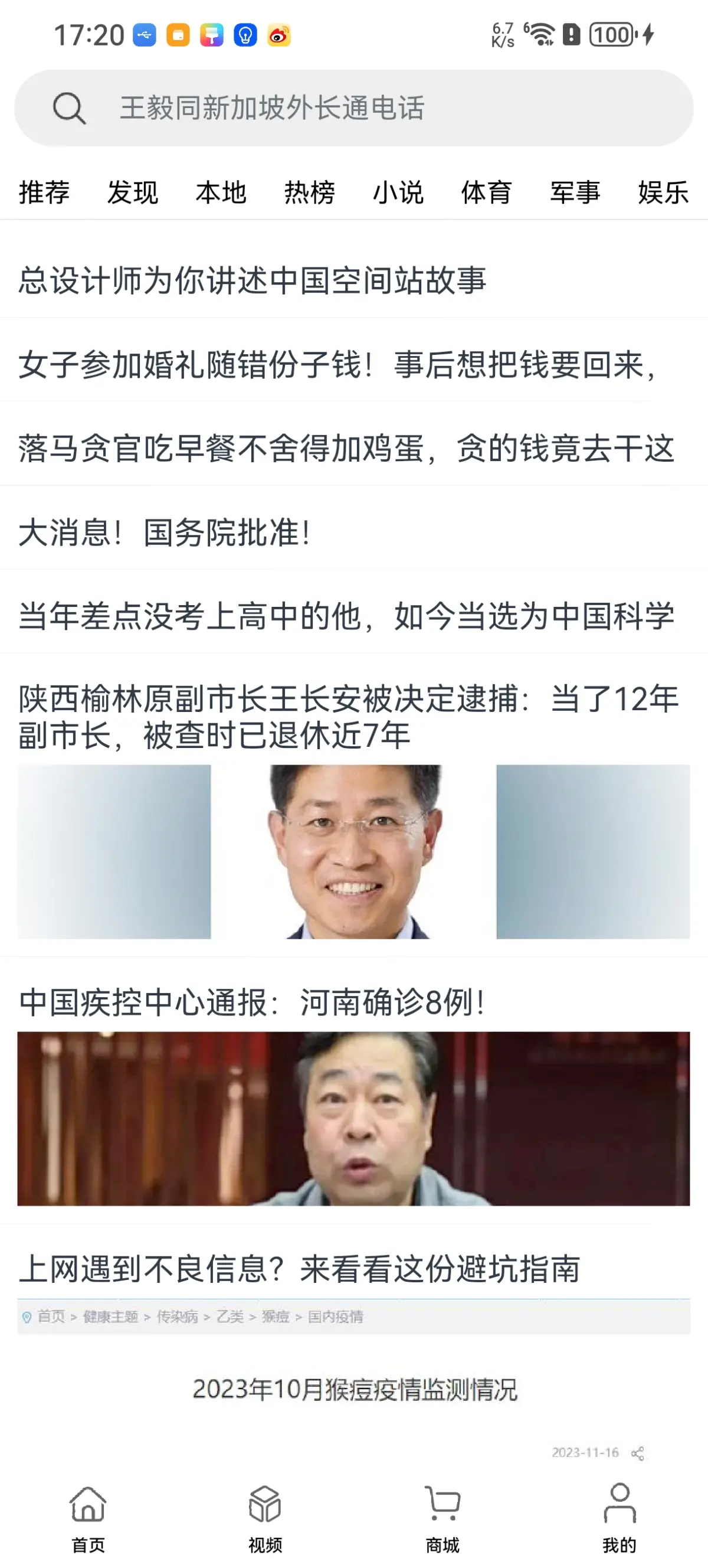Image resolution: width=708 pixels, height=1568 pixels.
Task: Open the headline 大消息！国务院批准！
Action: tap(164, 533)
